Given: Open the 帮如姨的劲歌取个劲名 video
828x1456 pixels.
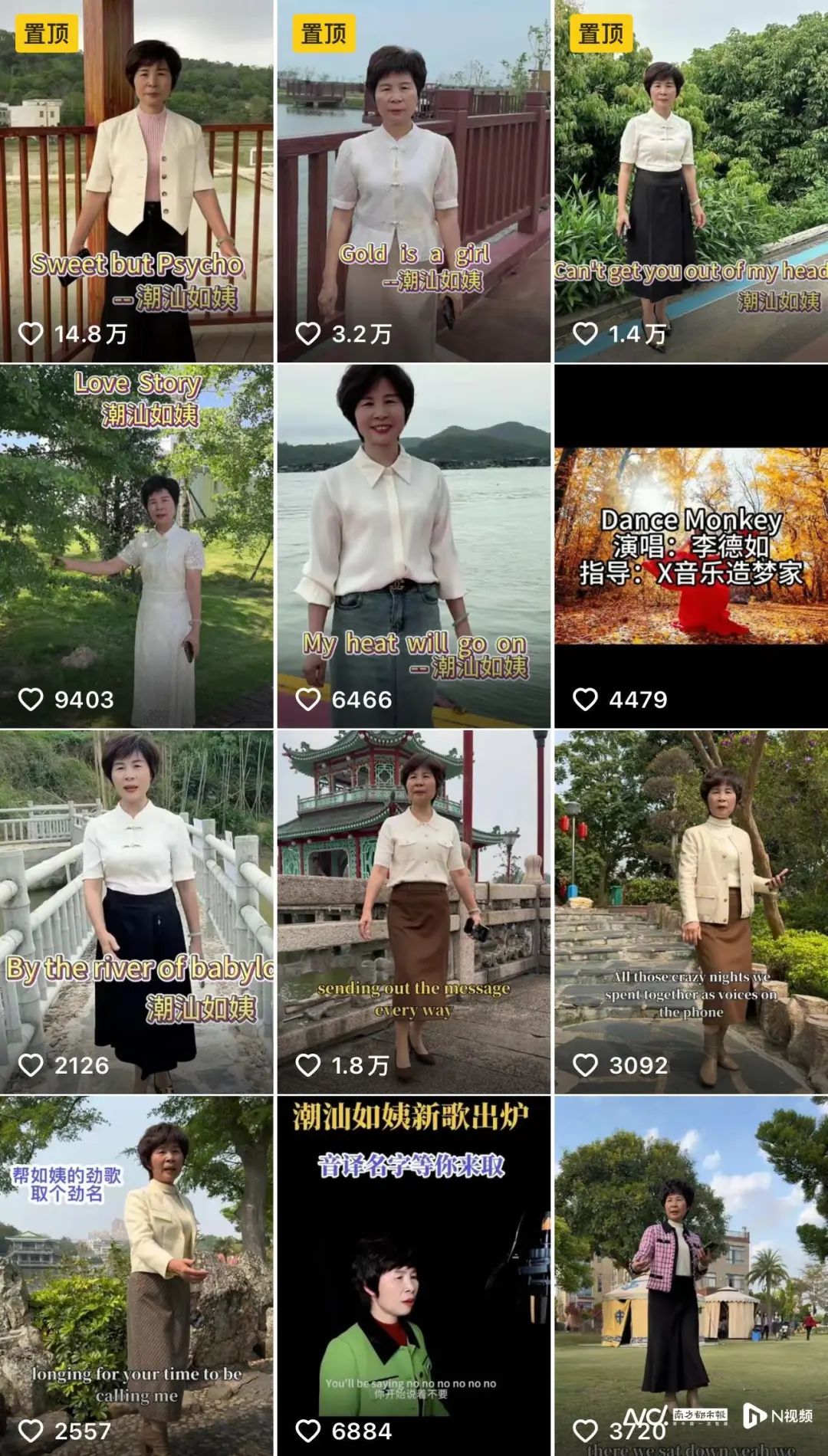Looking at the screenshot, I should click(x=136, y=1277).
